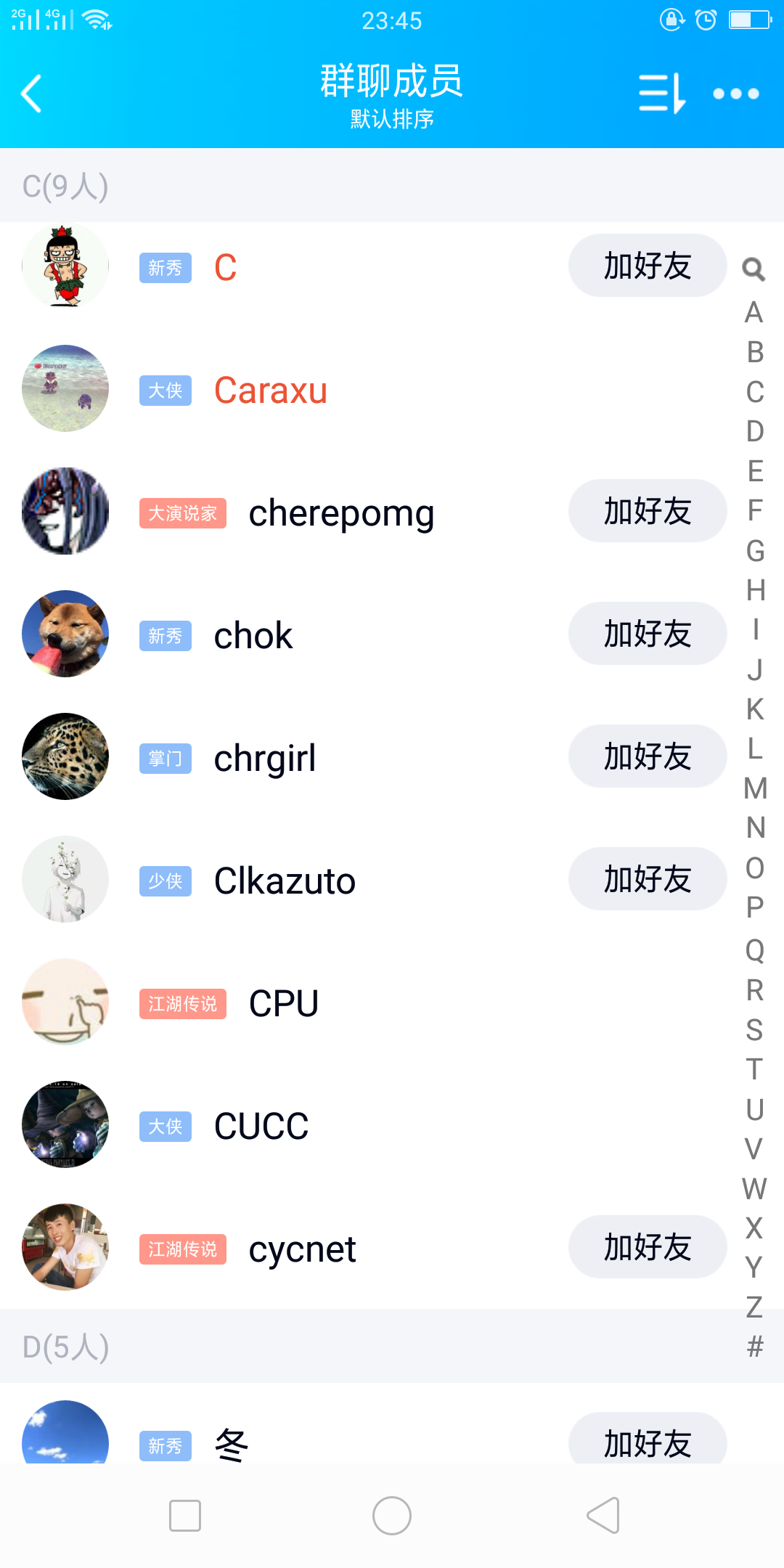Tap 加好友 next to chok

[x=647, y=634]
